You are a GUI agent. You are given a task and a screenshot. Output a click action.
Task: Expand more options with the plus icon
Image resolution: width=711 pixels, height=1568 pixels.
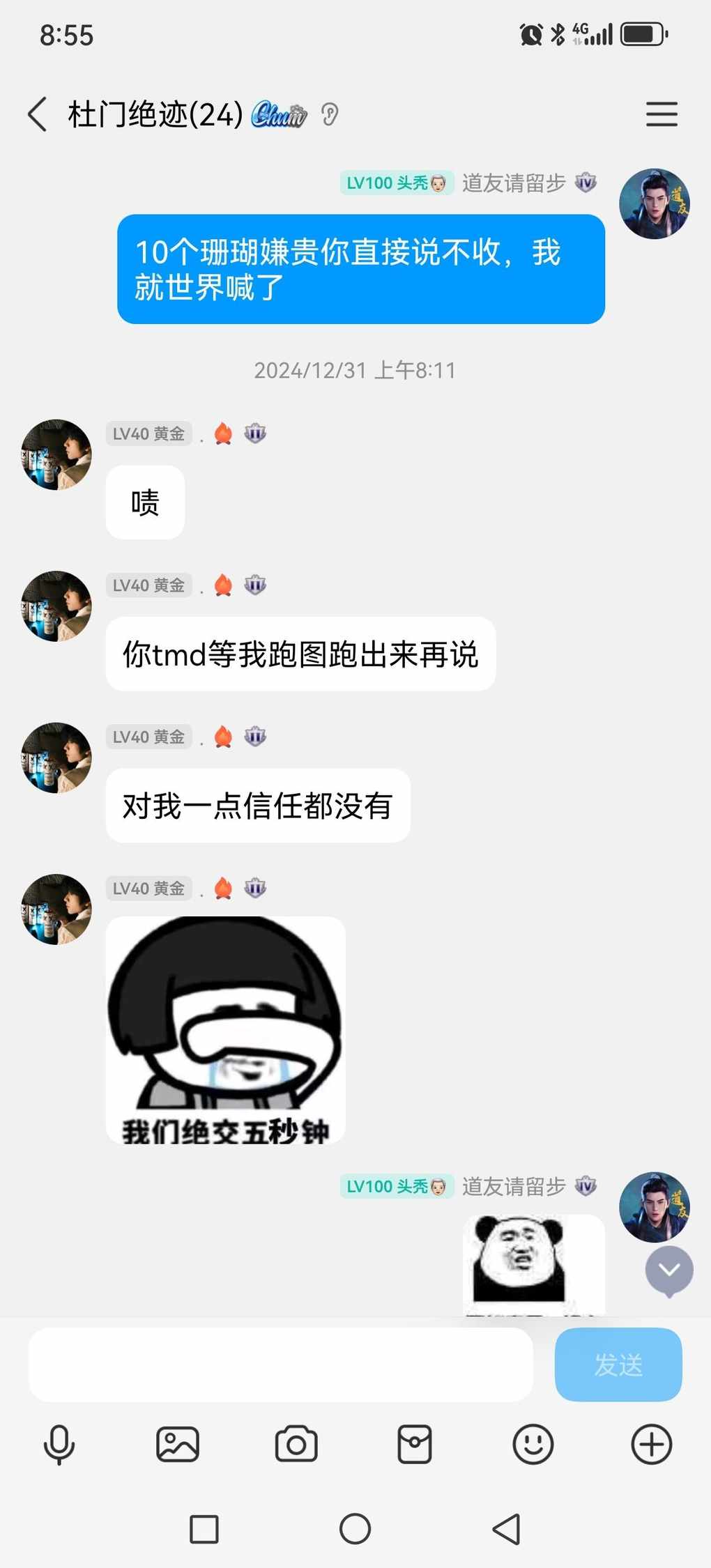651,1444
